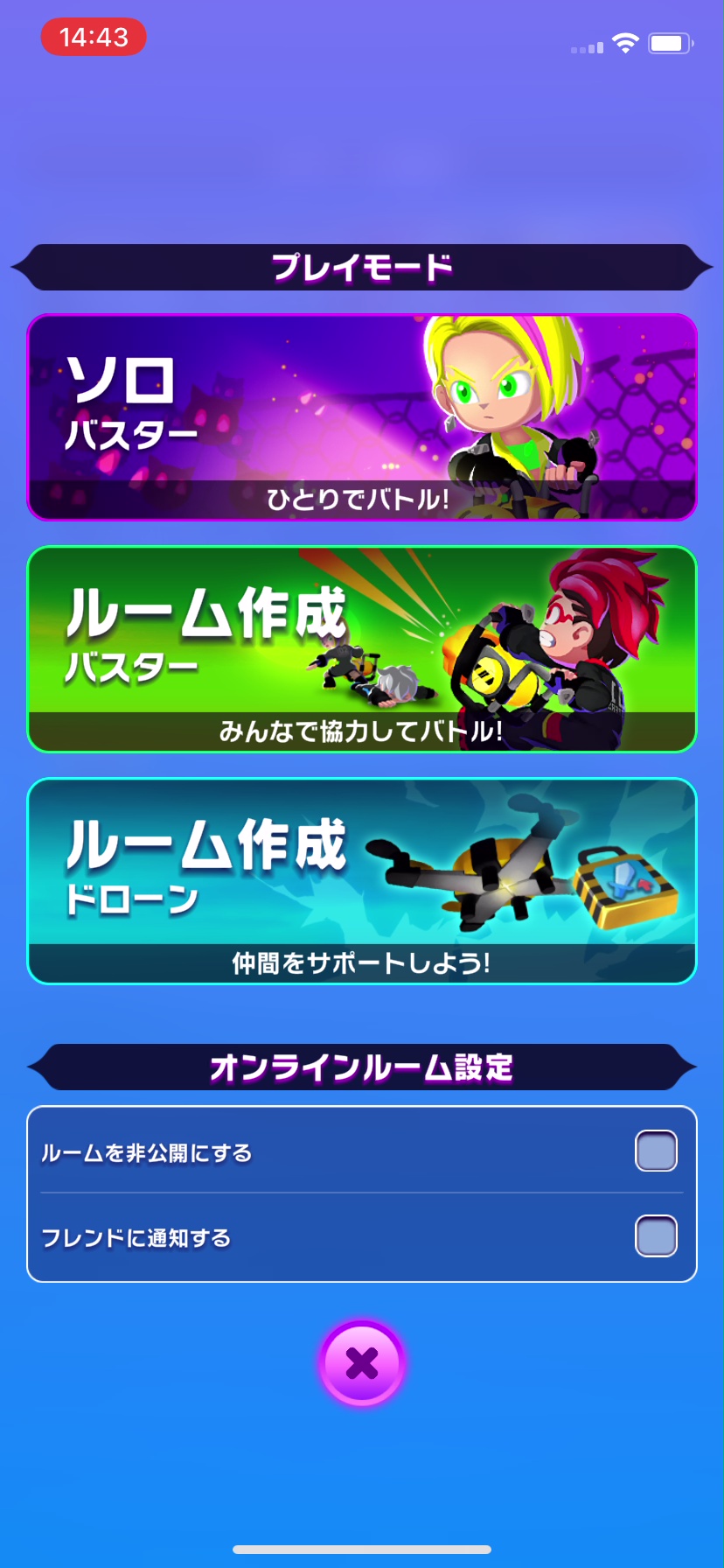This screenshot has height=1568, width=724.
Task: Close the play mode screen
Action: click(x=362, y=1363)
